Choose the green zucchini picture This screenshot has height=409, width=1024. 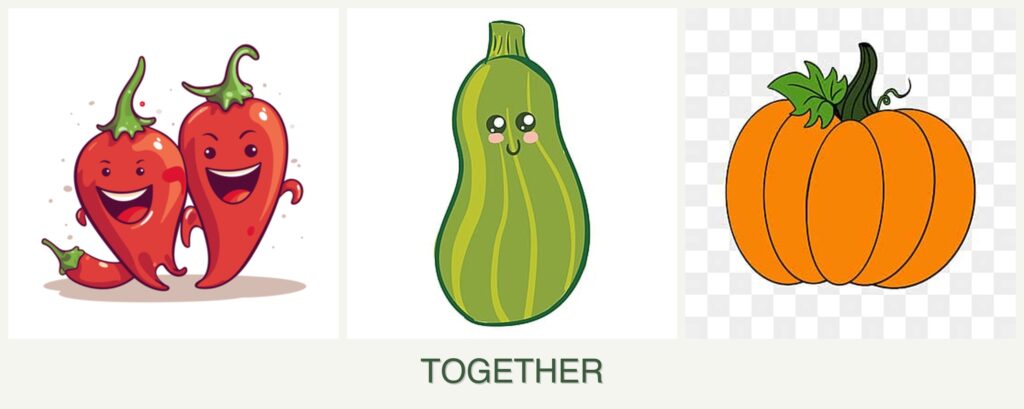(512, 174)
